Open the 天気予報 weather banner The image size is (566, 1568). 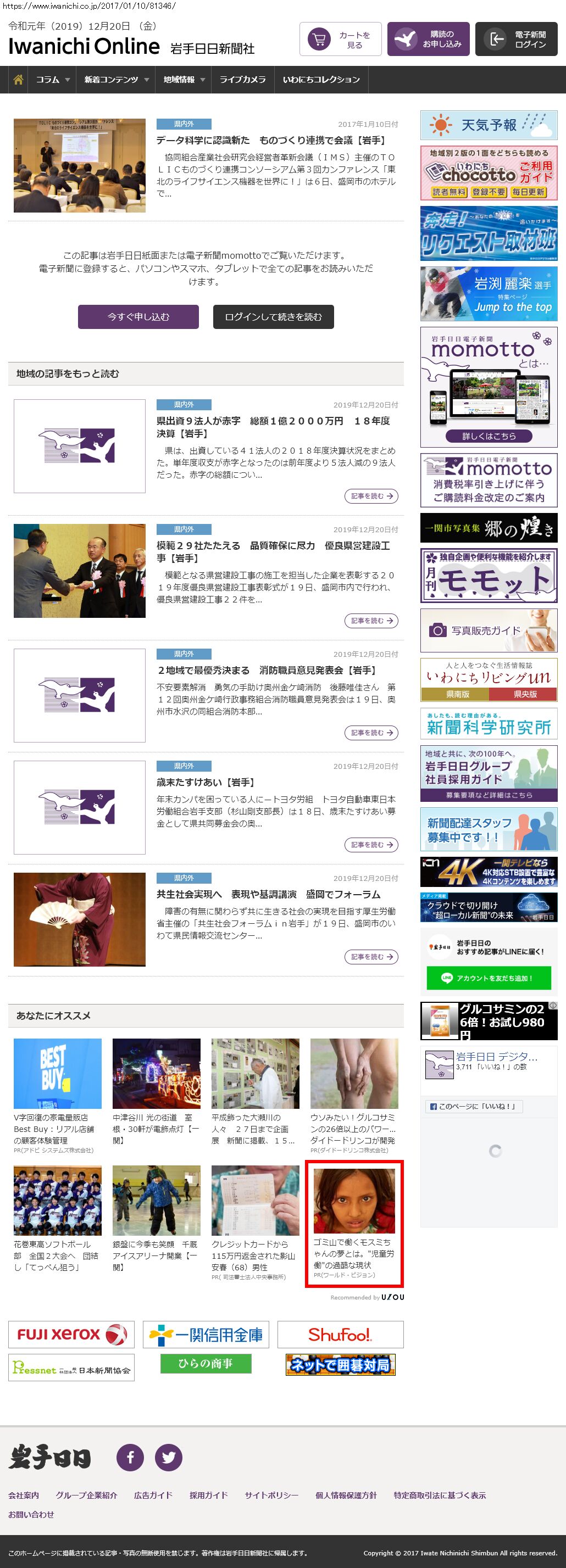coord(489,125)
